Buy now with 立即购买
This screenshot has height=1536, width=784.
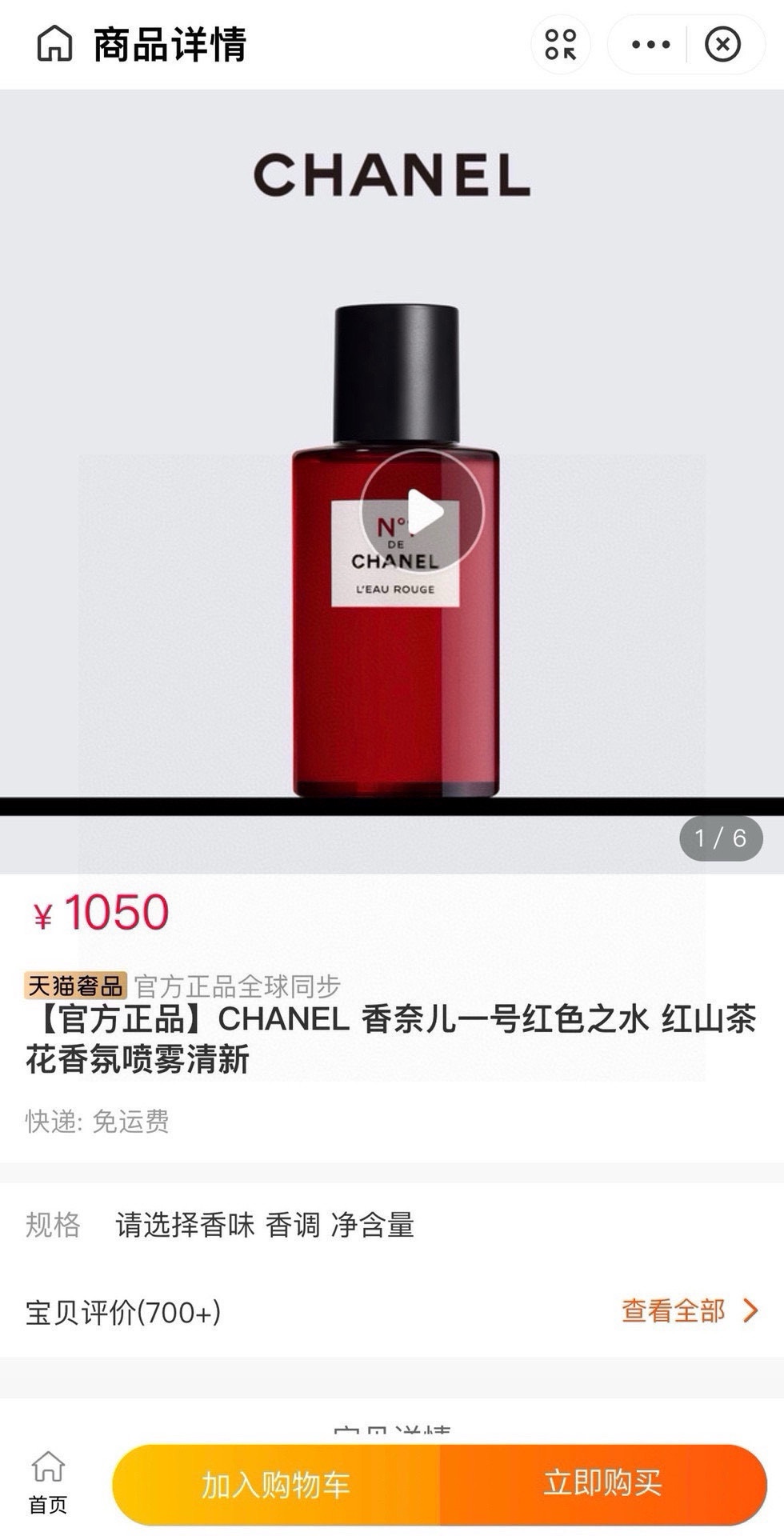(x=603, y=1483)
